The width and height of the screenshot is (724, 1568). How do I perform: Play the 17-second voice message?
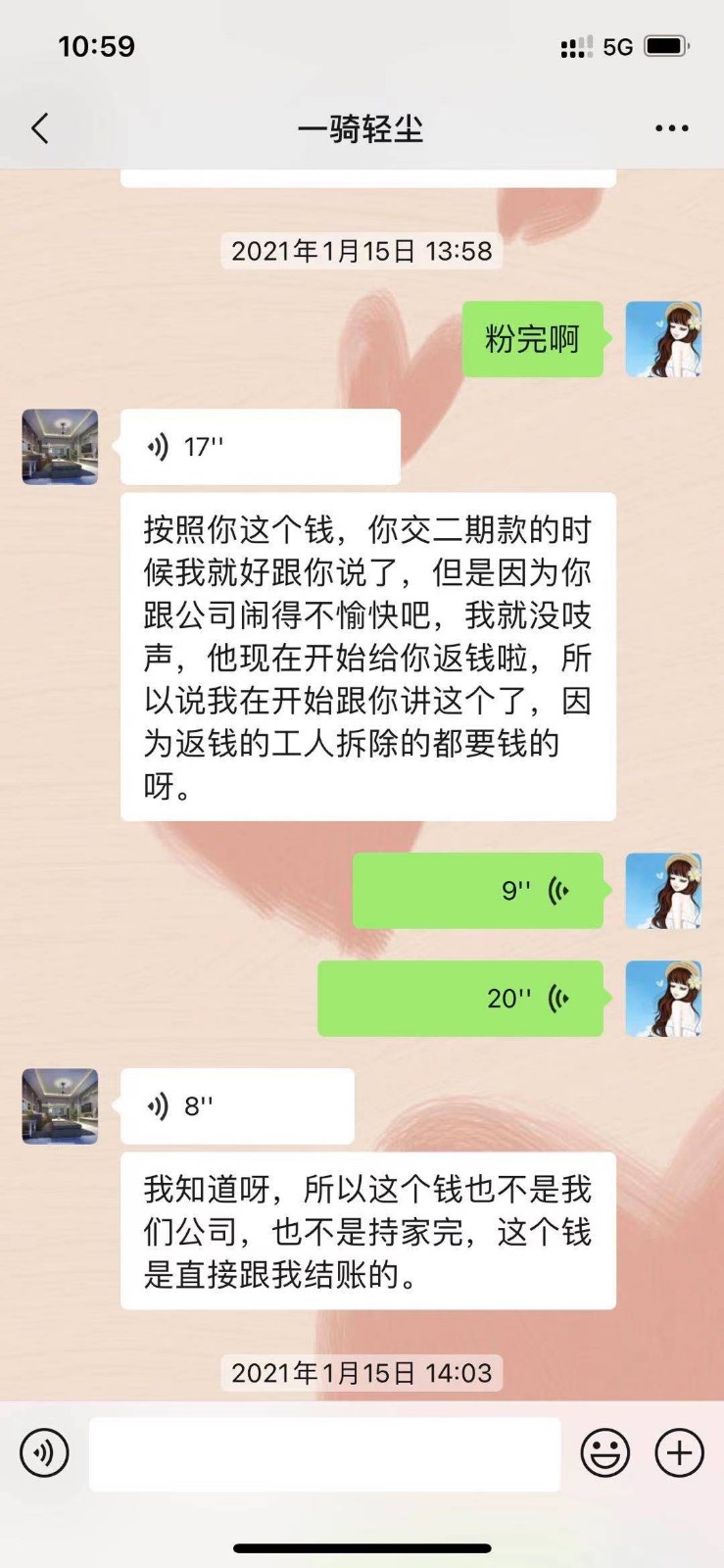coord(260,447)
